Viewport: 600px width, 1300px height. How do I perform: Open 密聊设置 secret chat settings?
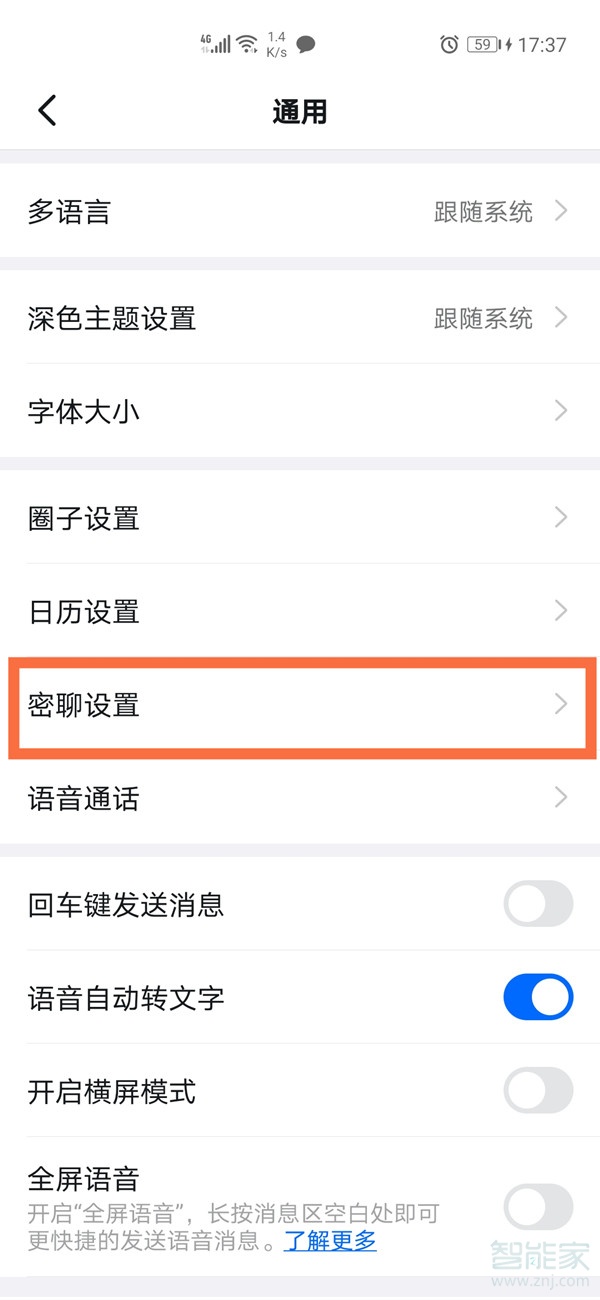coord(300,705)
